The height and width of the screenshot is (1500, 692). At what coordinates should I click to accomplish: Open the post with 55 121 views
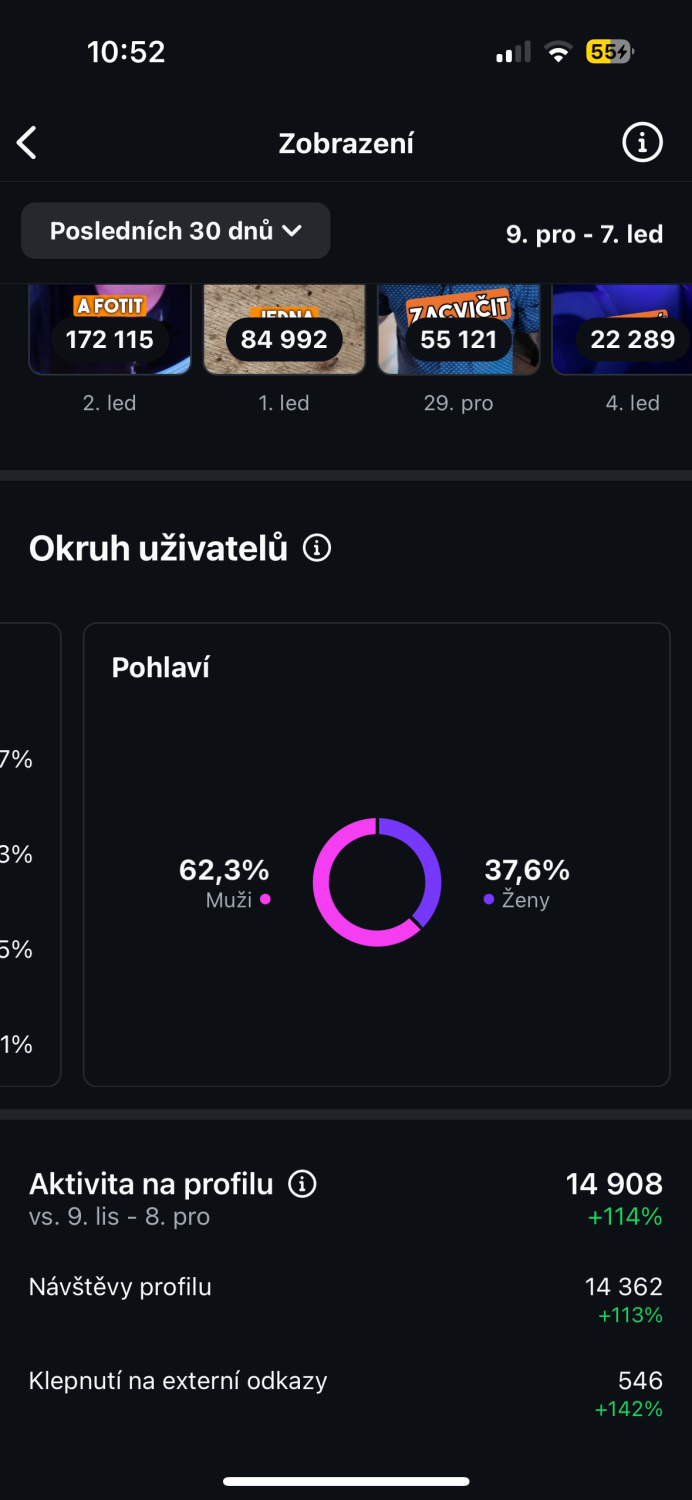[459, 330]
